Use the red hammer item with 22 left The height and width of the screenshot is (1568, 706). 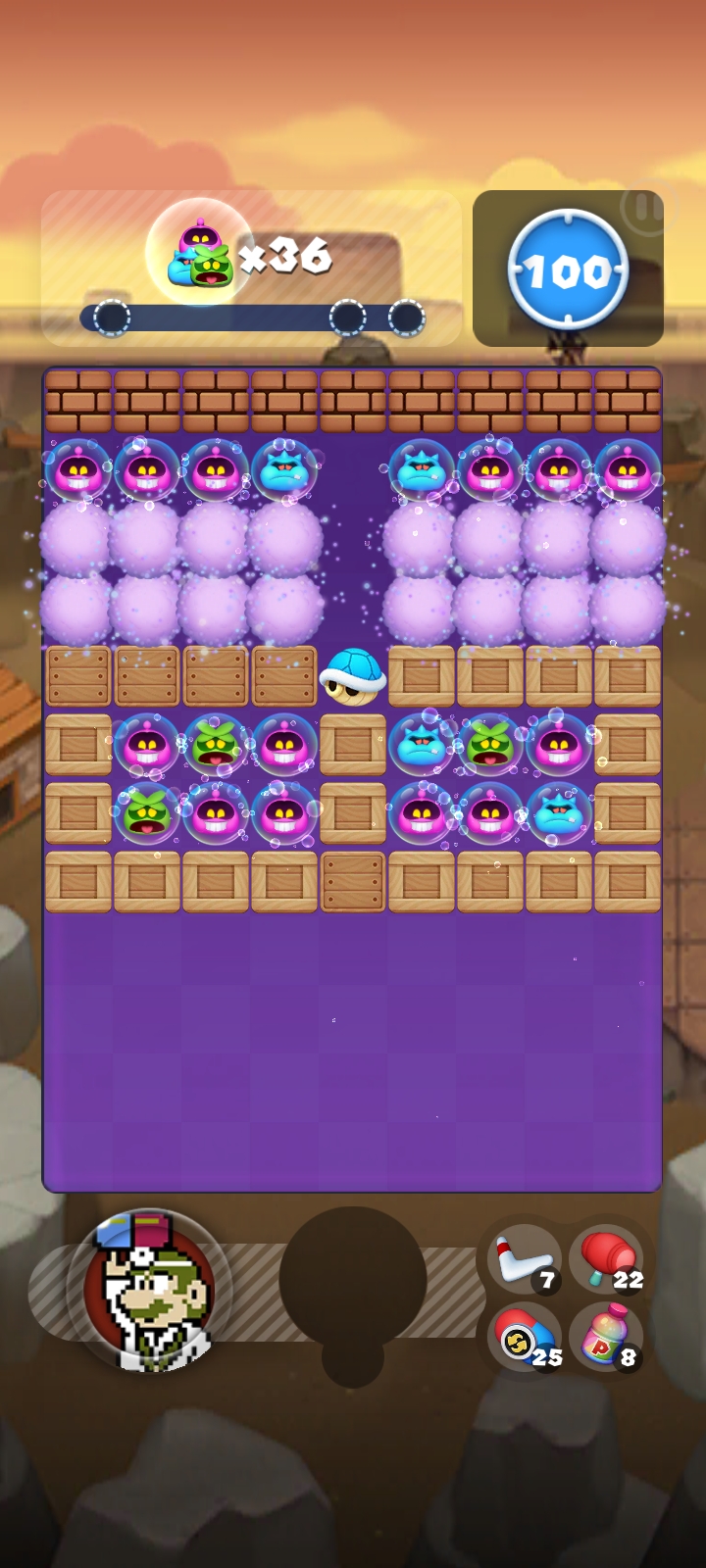click(x=607, y=1258)
